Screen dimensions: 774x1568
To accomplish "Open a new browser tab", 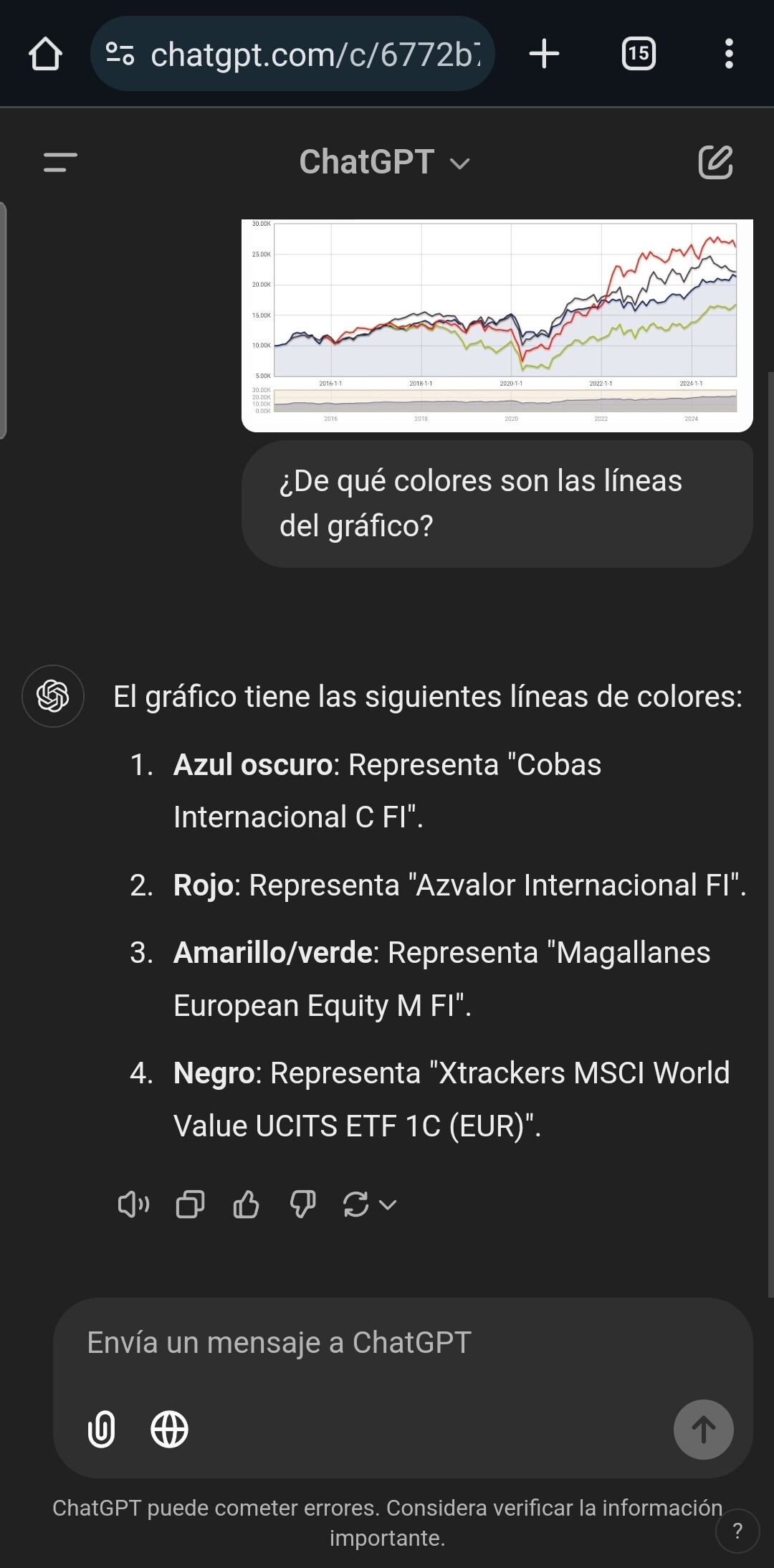I will click(544, 54).
